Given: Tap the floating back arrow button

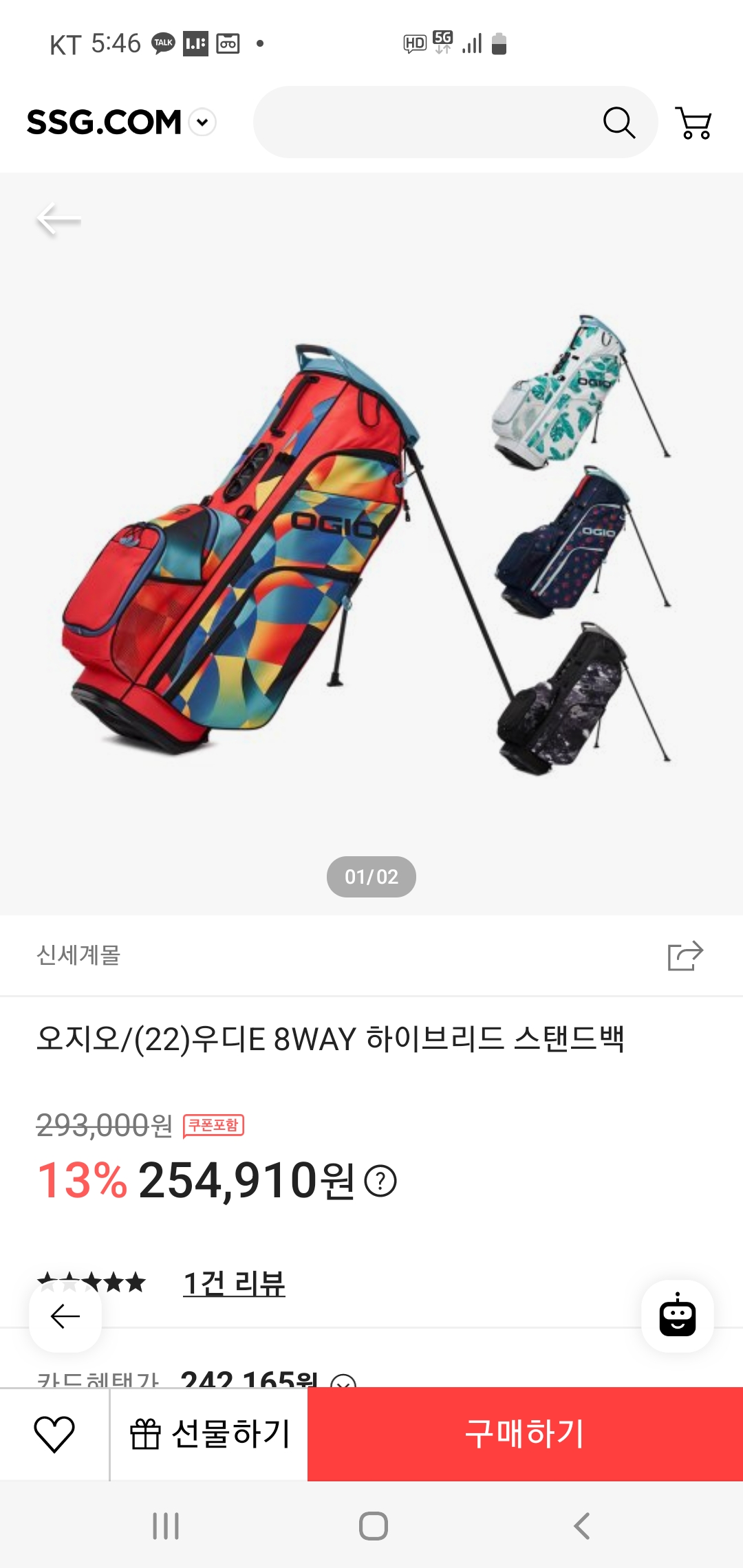Looking at the screenshot, I should [65, 1316].
